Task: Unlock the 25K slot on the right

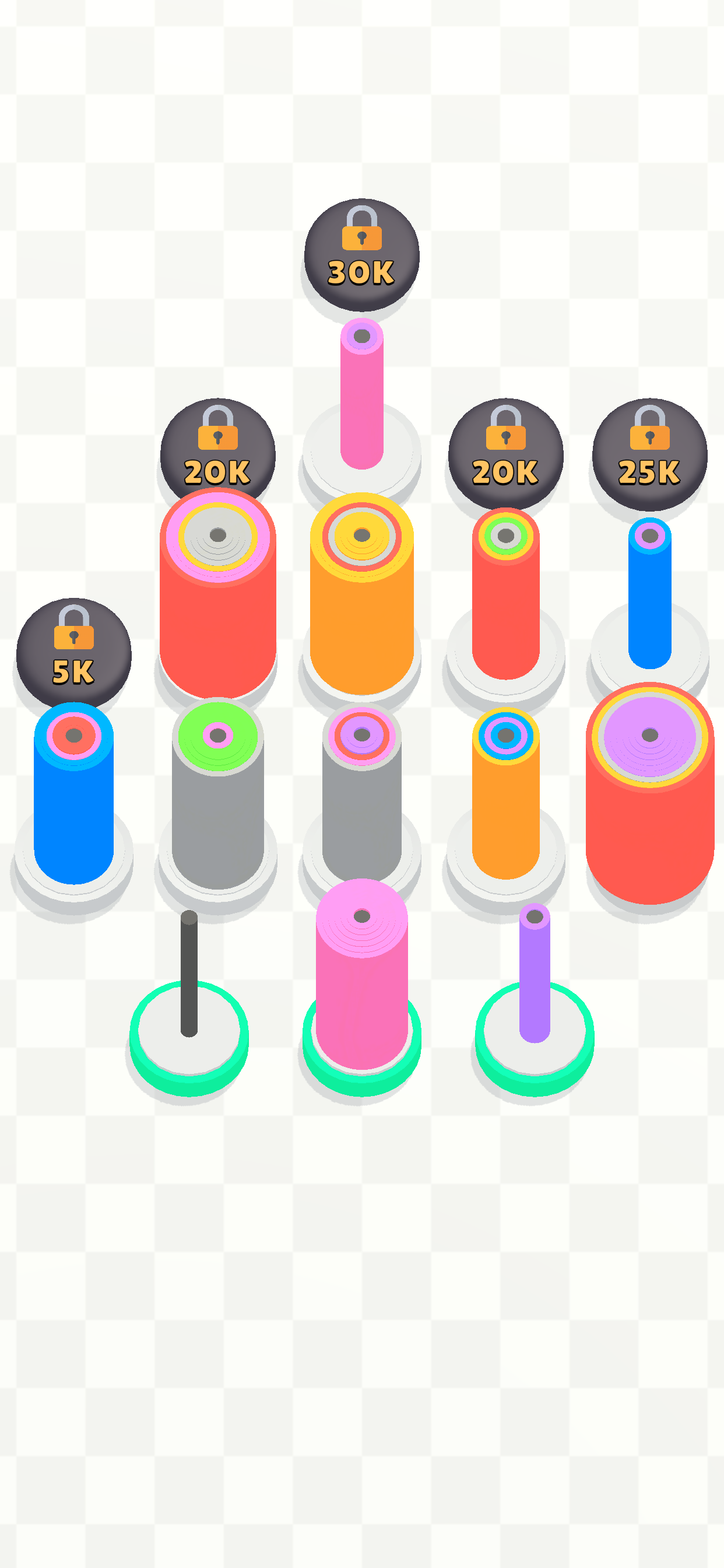Action: point(650,453)
